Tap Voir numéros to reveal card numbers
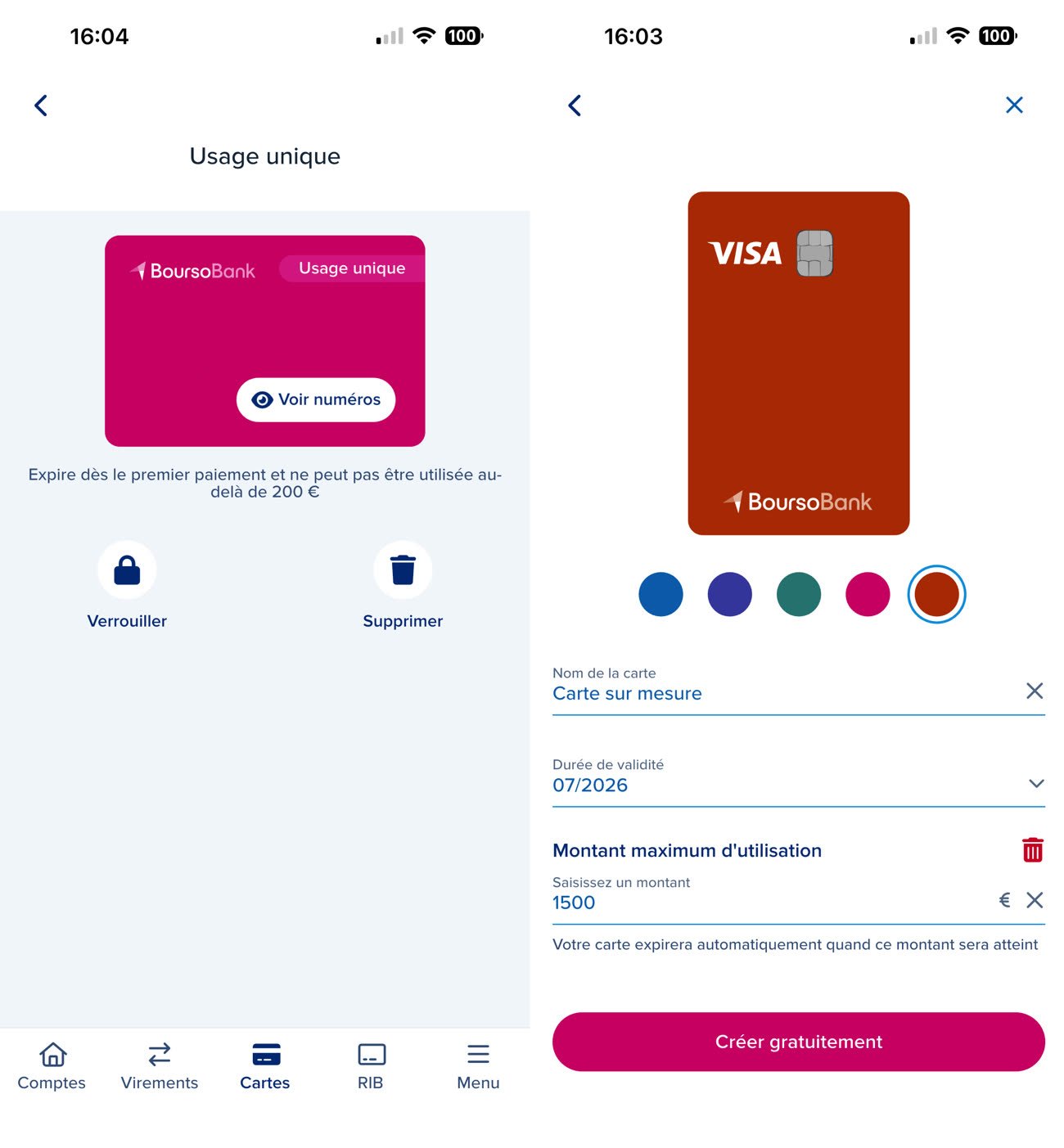This screenshot has width=1064, height=1148. click(x=316, y=399)
